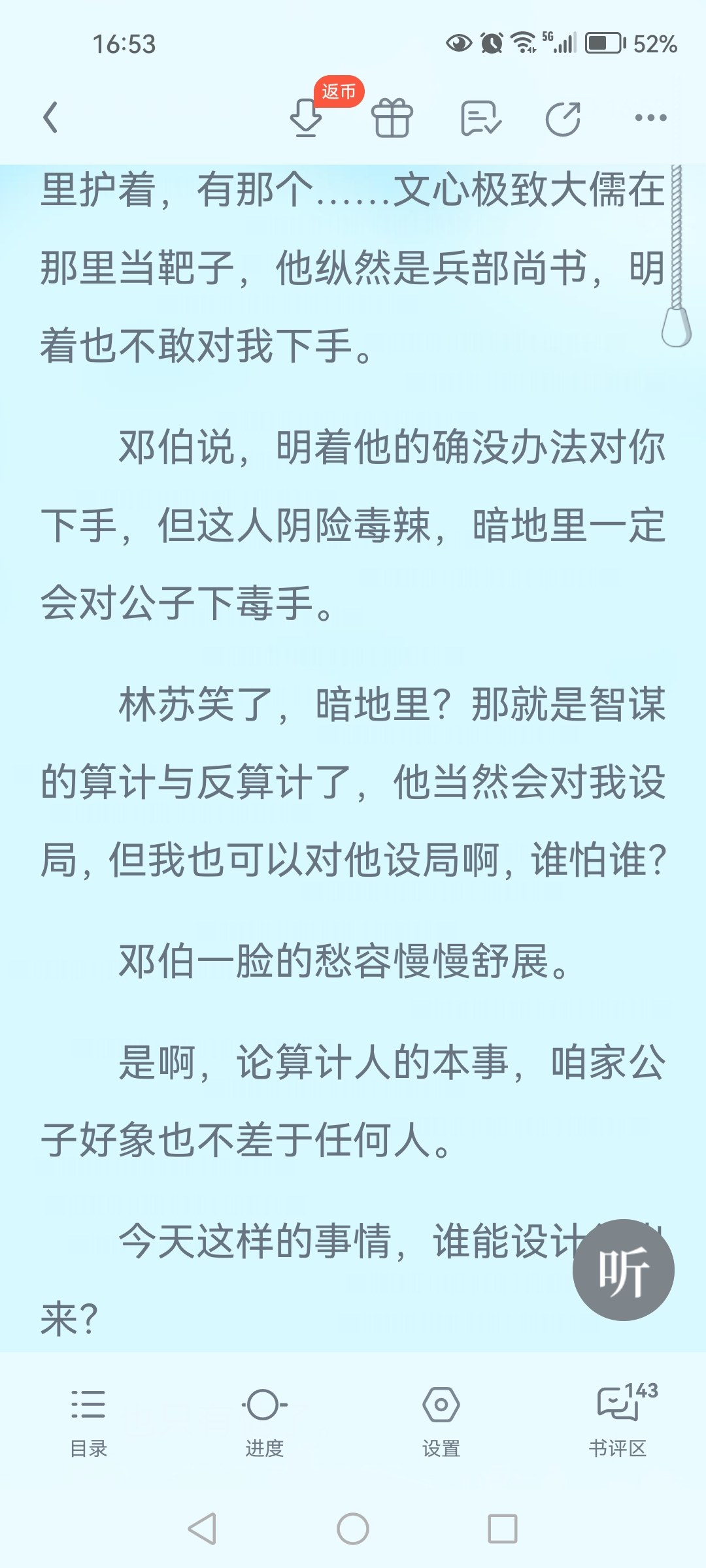Open the 目录 table of contents
The height and width of the screenshot is (1568, 706).
click(88, 1419)
